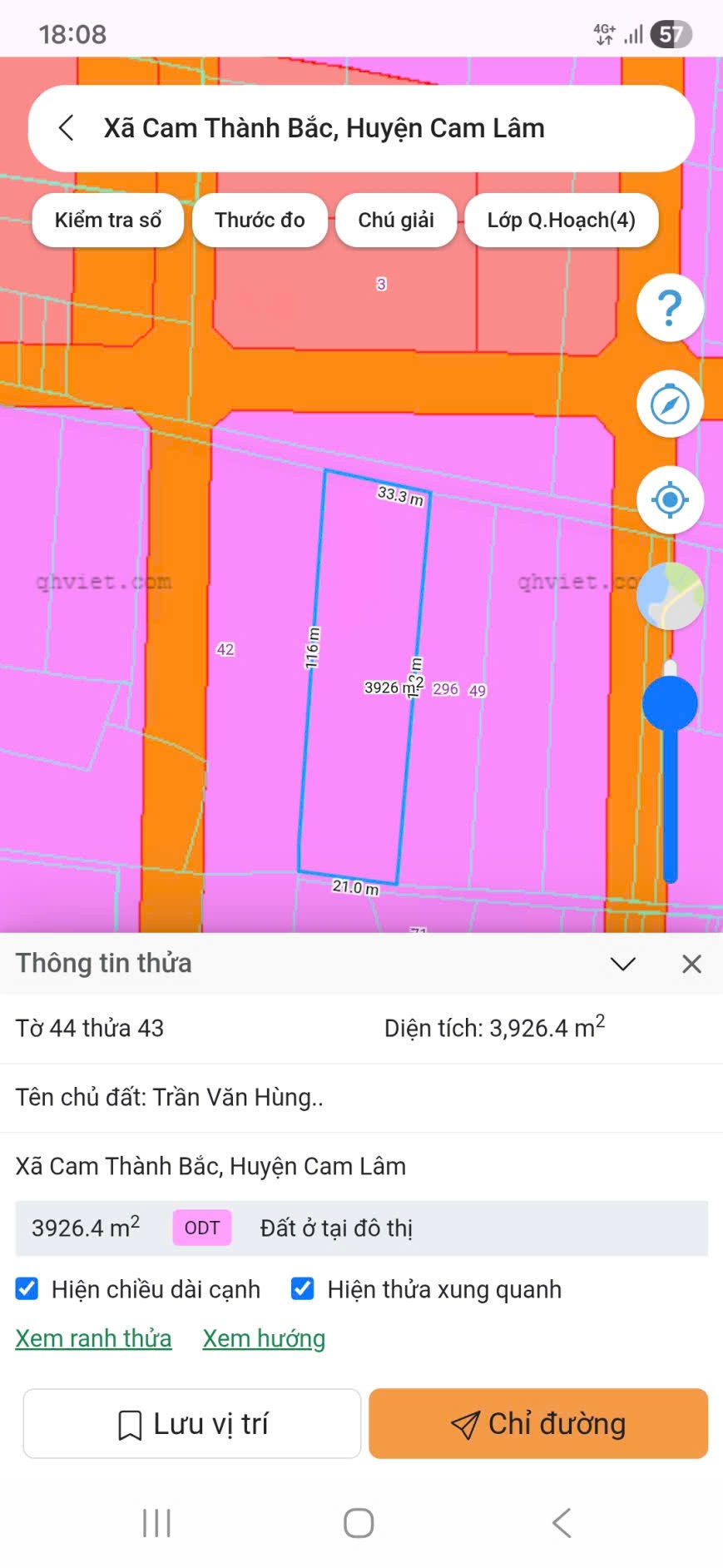Viewport: 723px width, 1568px height.
Task: Show the Chú giải legend
Action: 396,221
